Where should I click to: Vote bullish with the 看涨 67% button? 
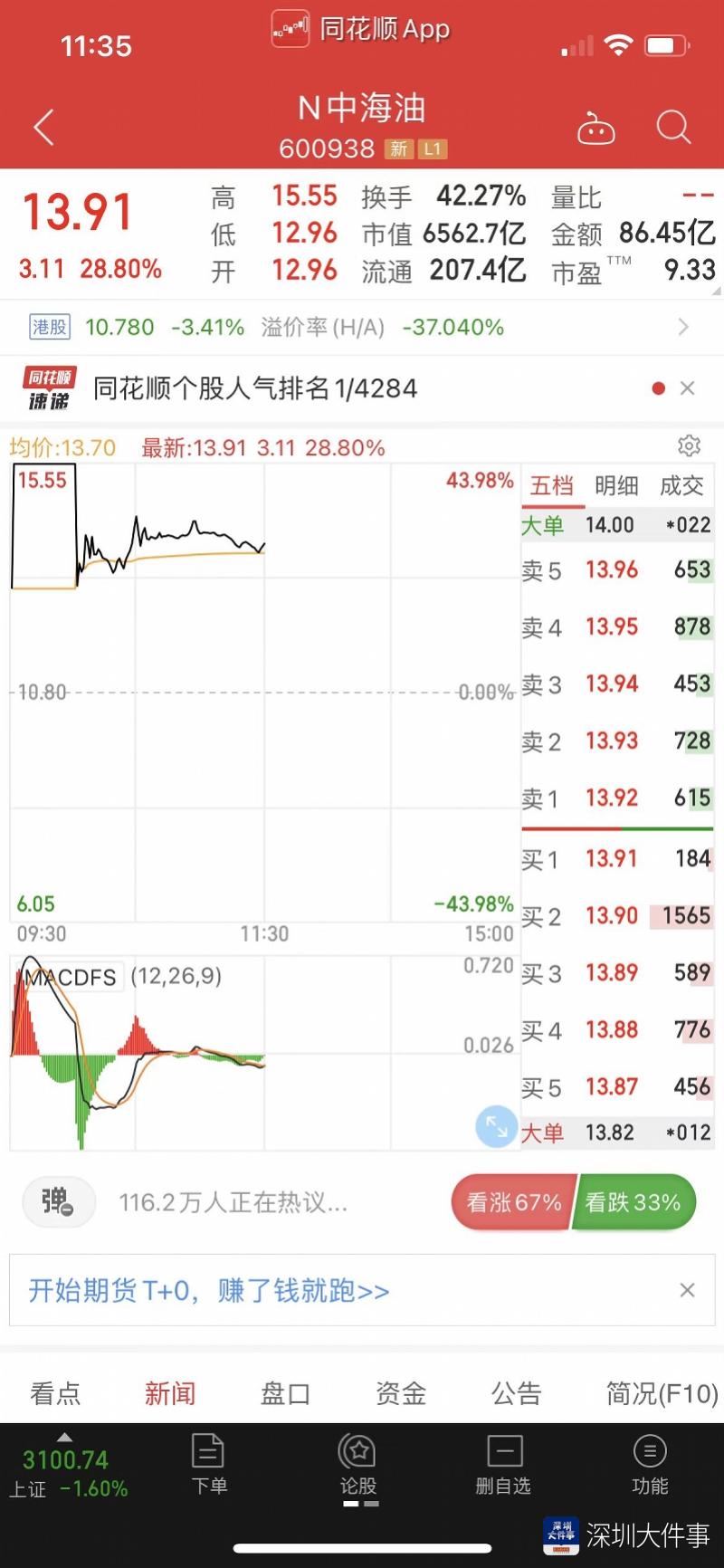(x=511, y=1201)
